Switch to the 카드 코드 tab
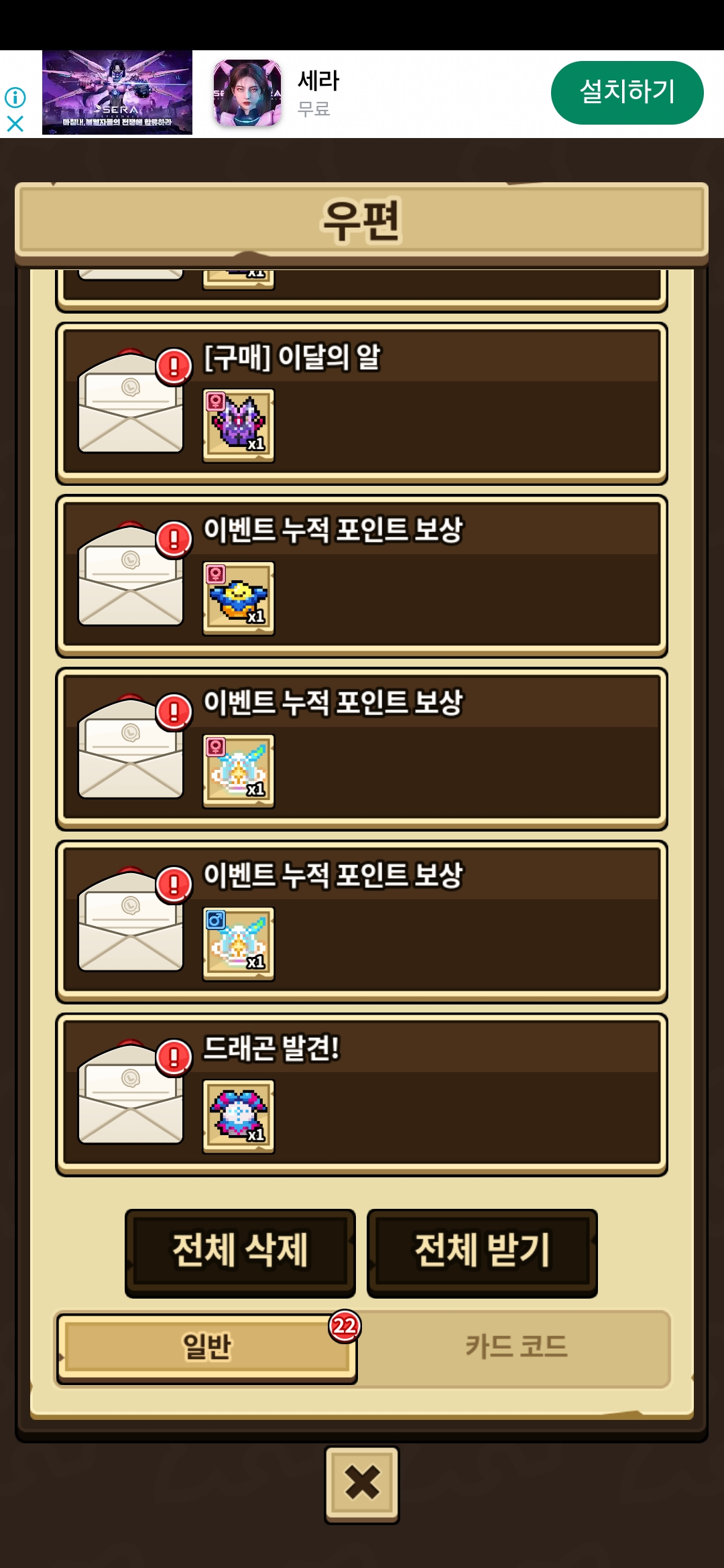This screenshot has width=724, height=1568. (x=516, y=1348)
